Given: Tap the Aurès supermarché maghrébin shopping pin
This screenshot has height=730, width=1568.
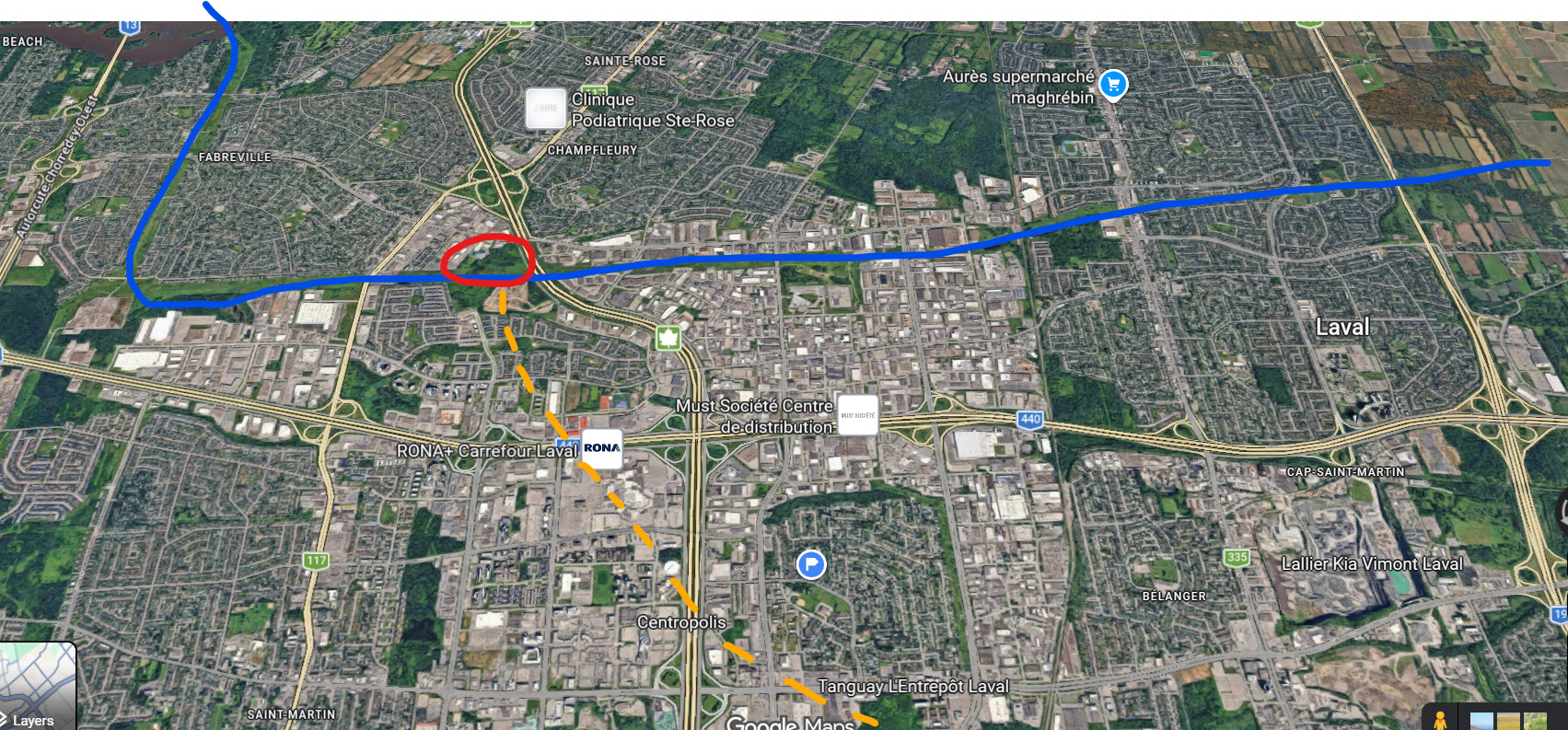Looking at the screenshot, I should coord(1113,86).
